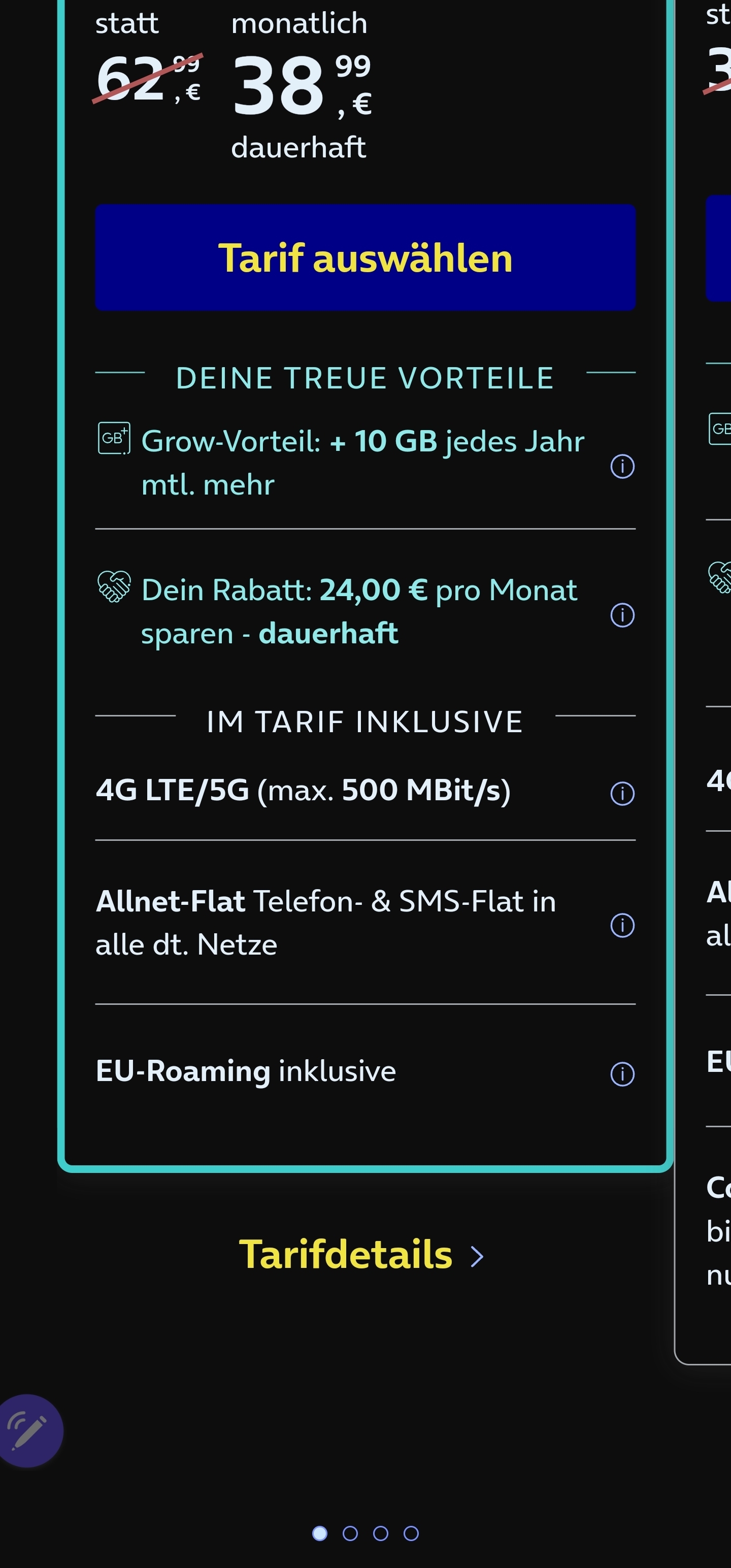Jump to the second tariff page dot
The width and height of the screenshot is (731, 1568).
350,1533
